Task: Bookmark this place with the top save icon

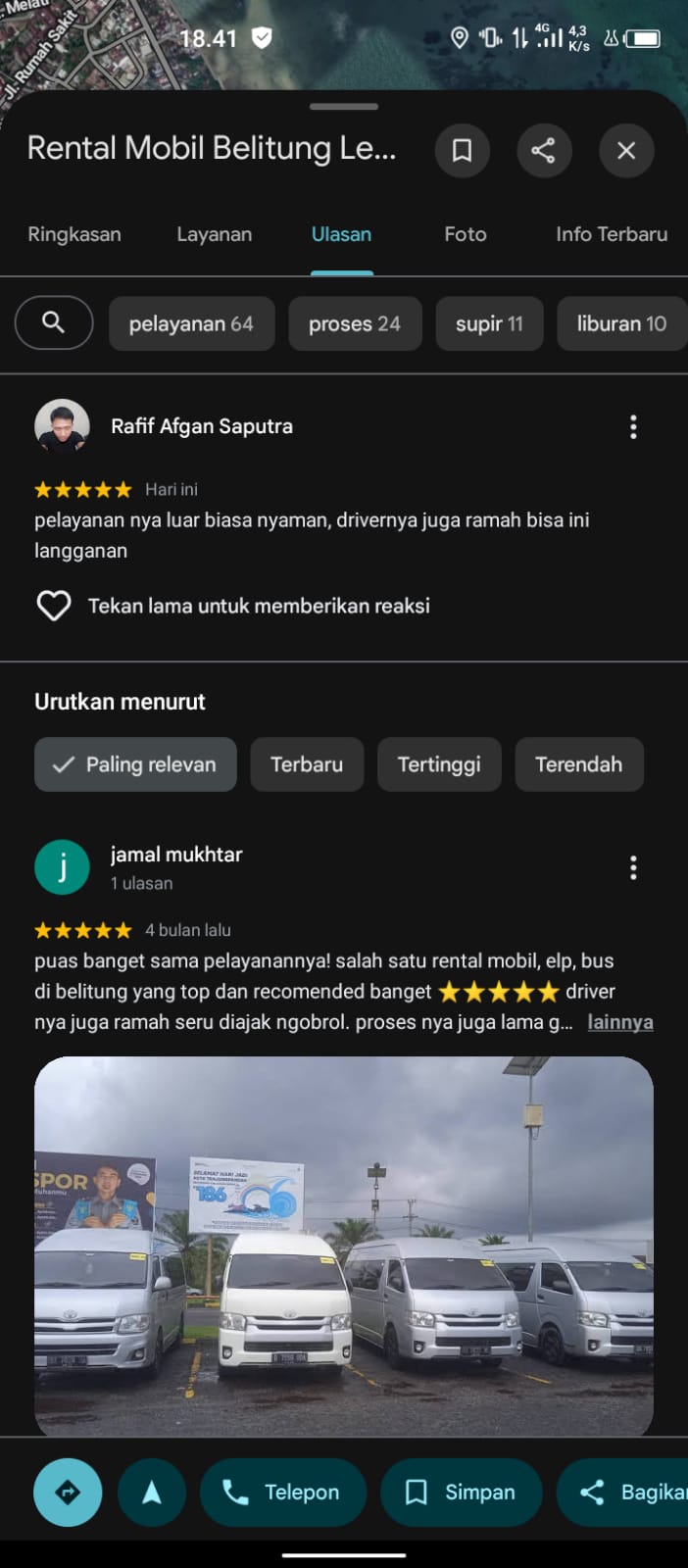Action: [462, 150]
